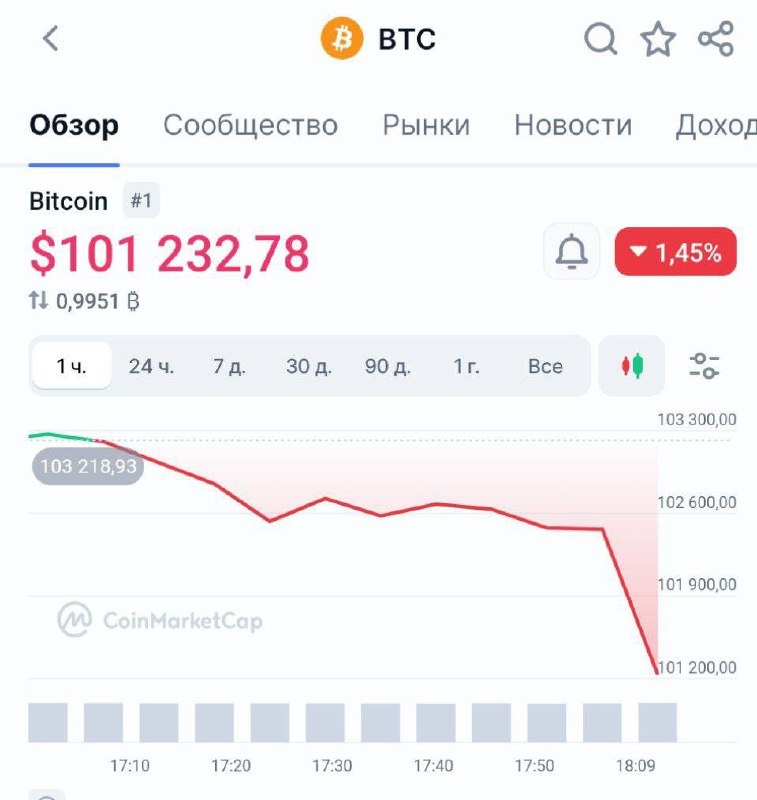Open the Рынки tab
757x800 pixels.
pyautogui.click(x=426, y=125)
